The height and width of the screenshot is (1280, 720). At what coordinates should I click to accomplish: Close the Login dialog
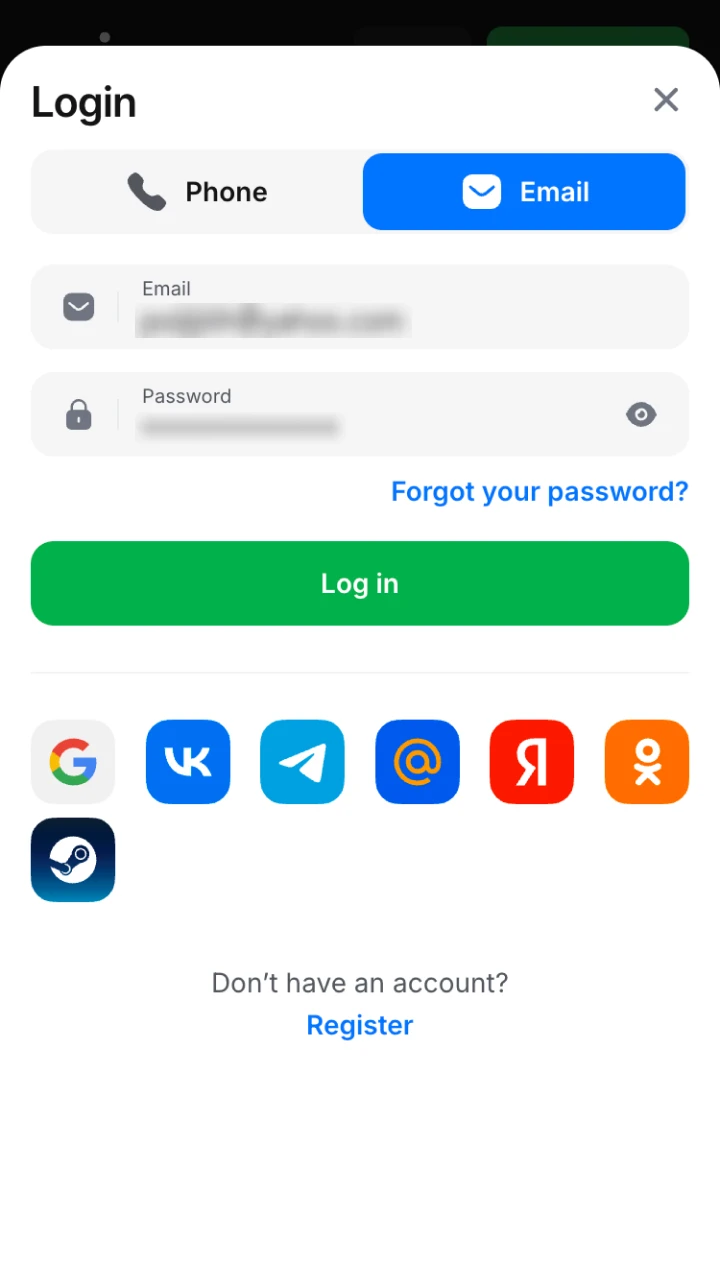pos(665,100)
